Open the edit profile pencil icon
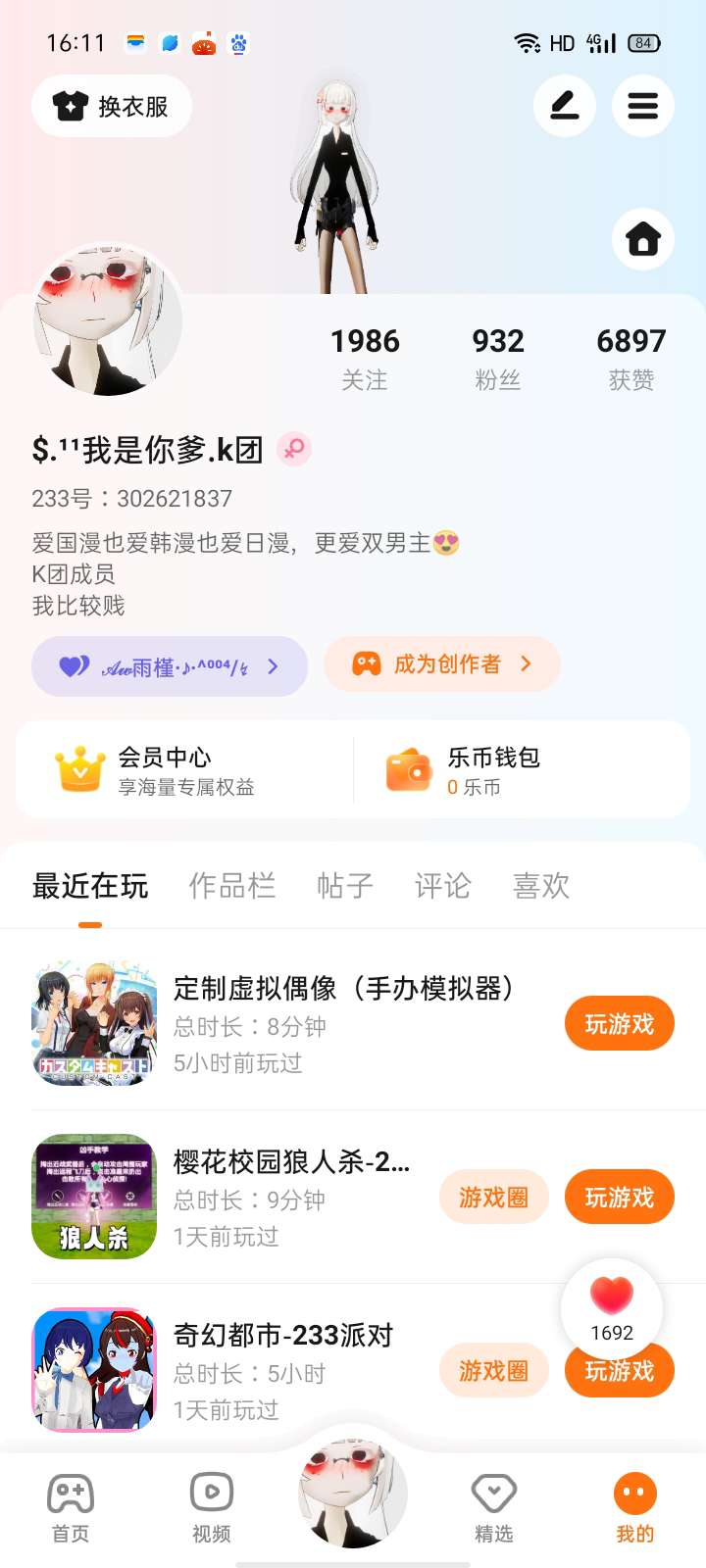The image size is (706, 1568). click(565, 106)
